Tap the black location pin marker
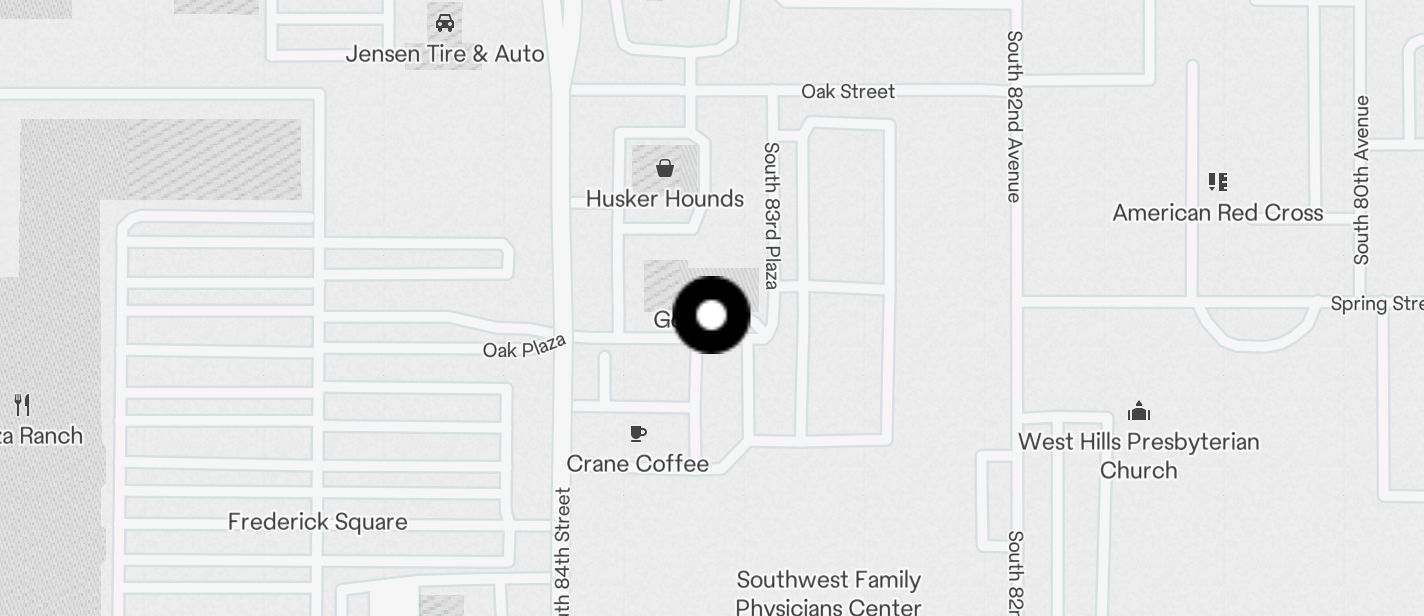This screenshot has width=1424, height=616. [711, 315]
